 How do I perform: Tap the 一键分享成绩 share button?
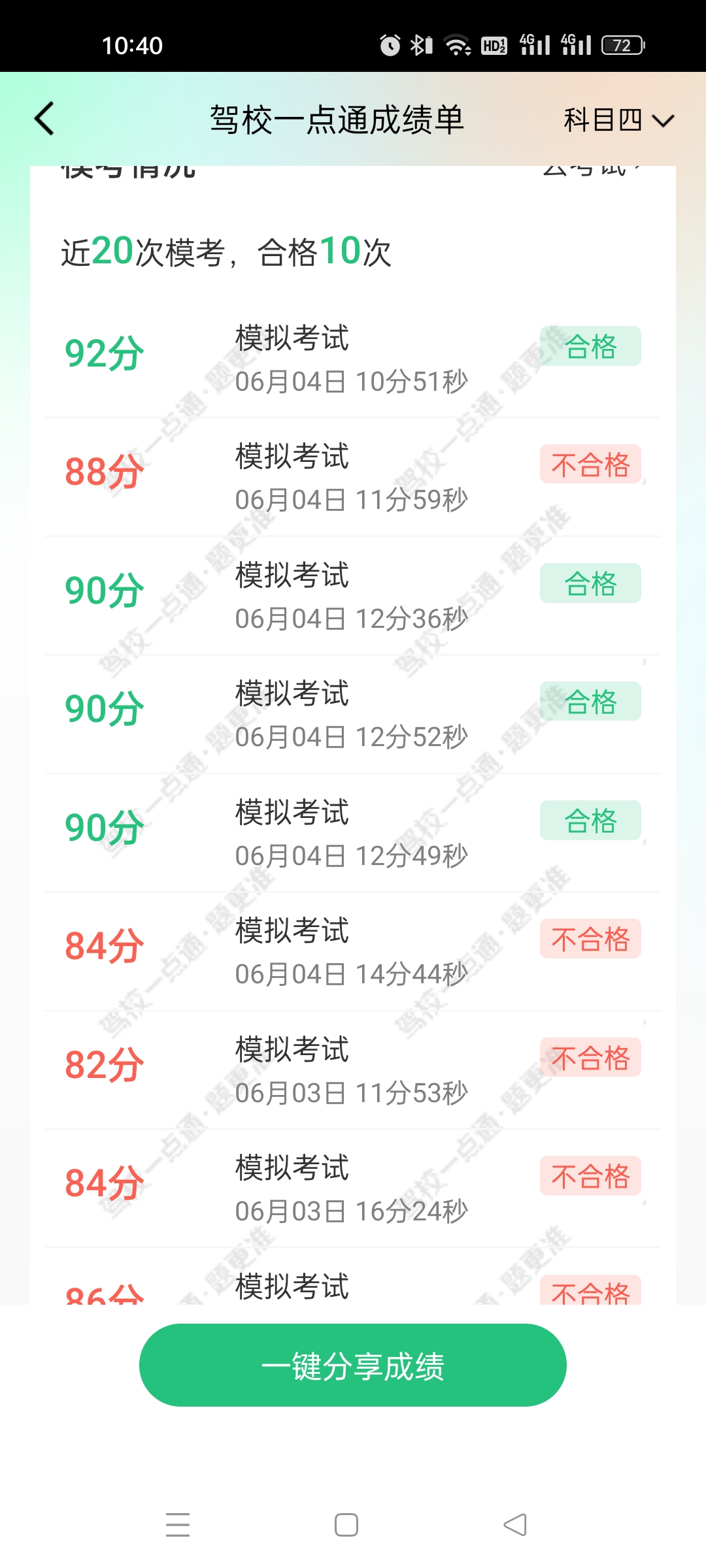[x=353, y=1365]
